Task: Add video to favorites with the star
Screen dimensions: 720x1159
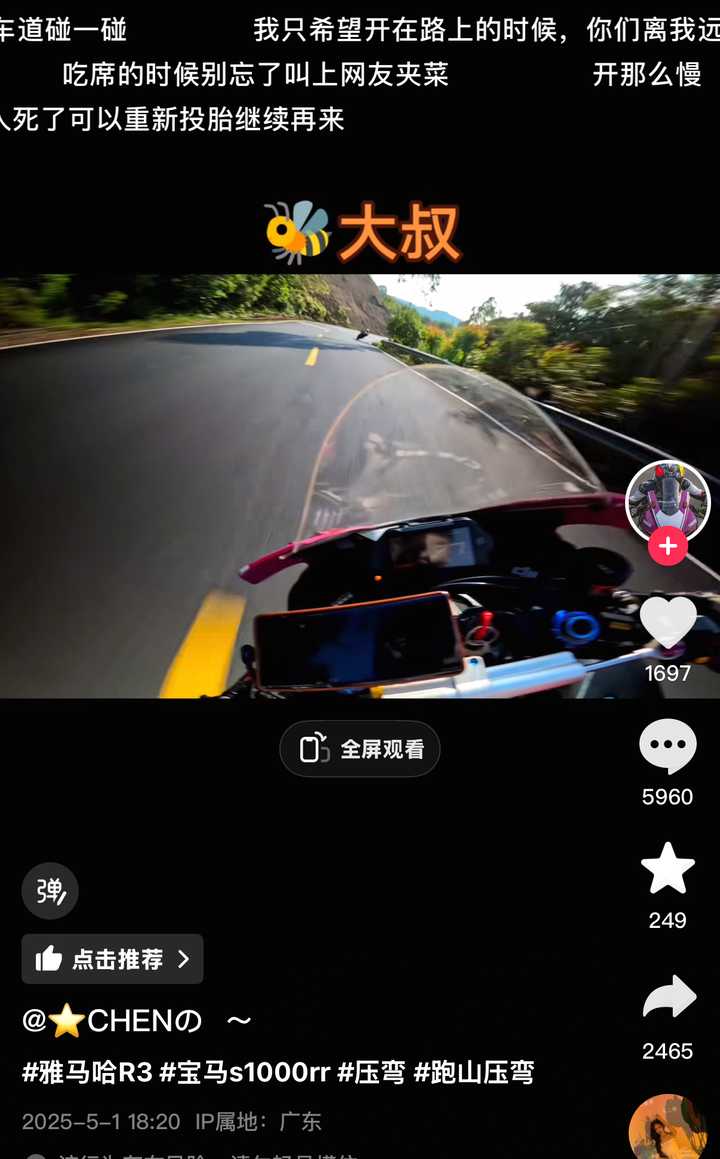Action: click(x=668, y=869)
